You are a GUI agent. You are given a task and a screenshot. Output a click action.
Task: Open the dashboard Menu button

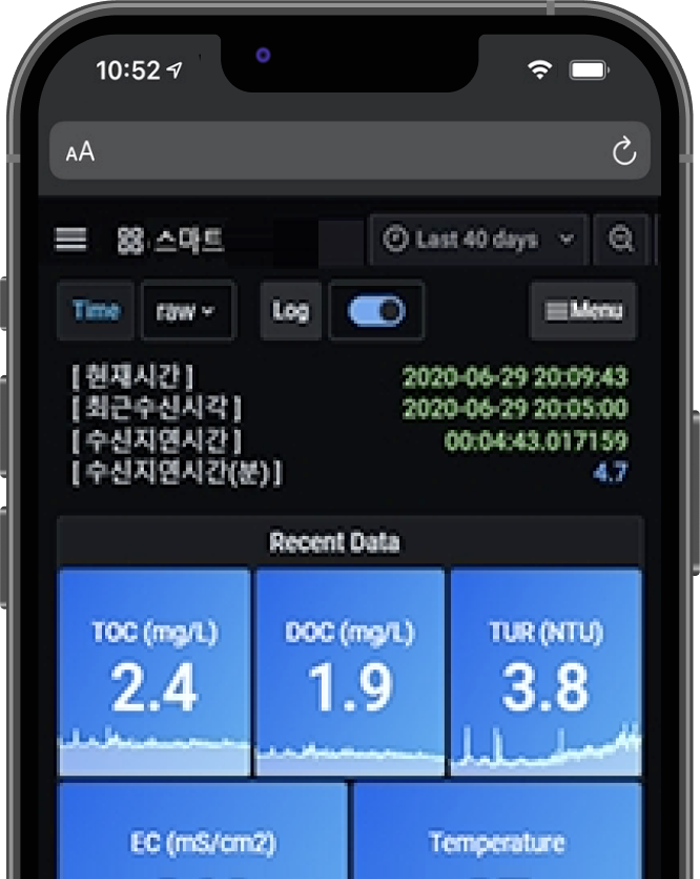coord(584,311)
